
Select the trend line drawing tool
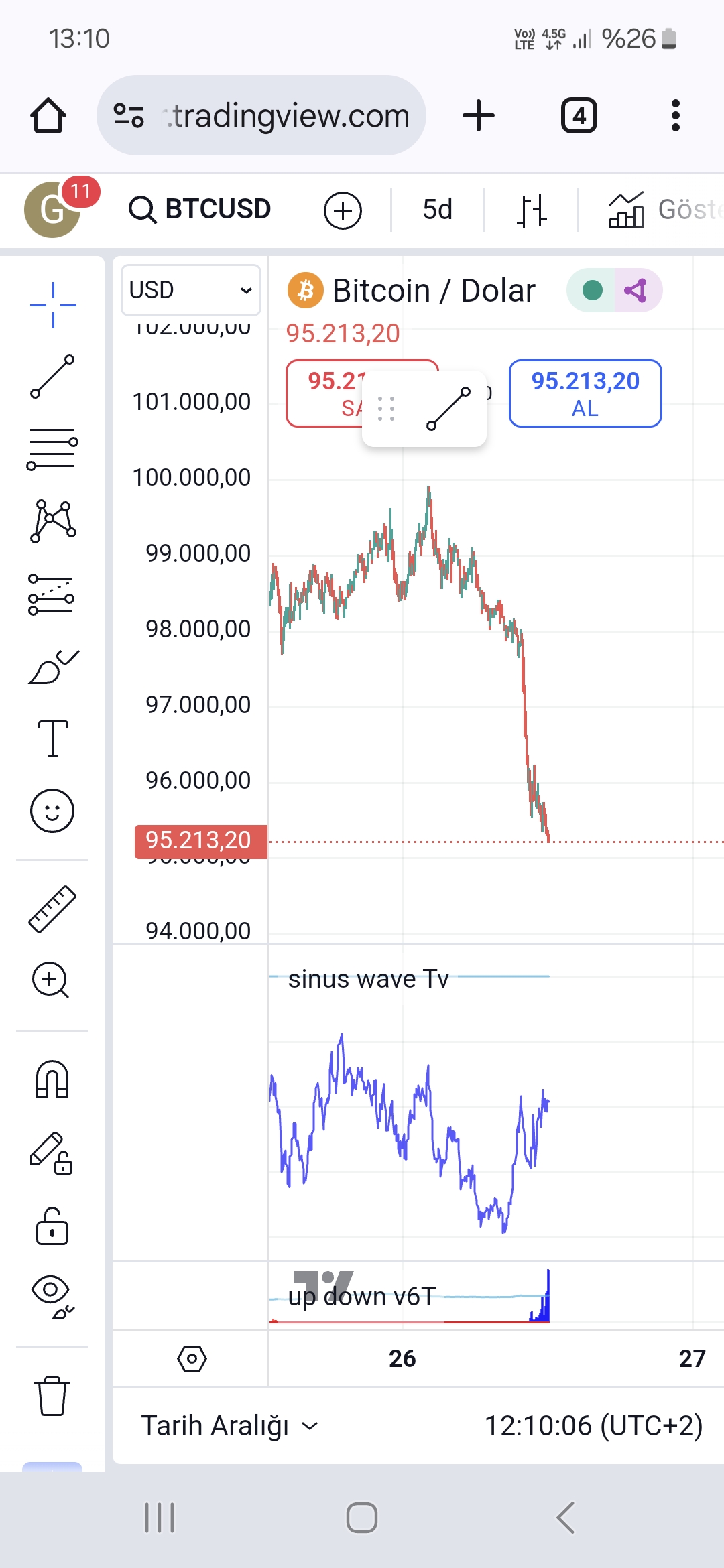[52, 377]
